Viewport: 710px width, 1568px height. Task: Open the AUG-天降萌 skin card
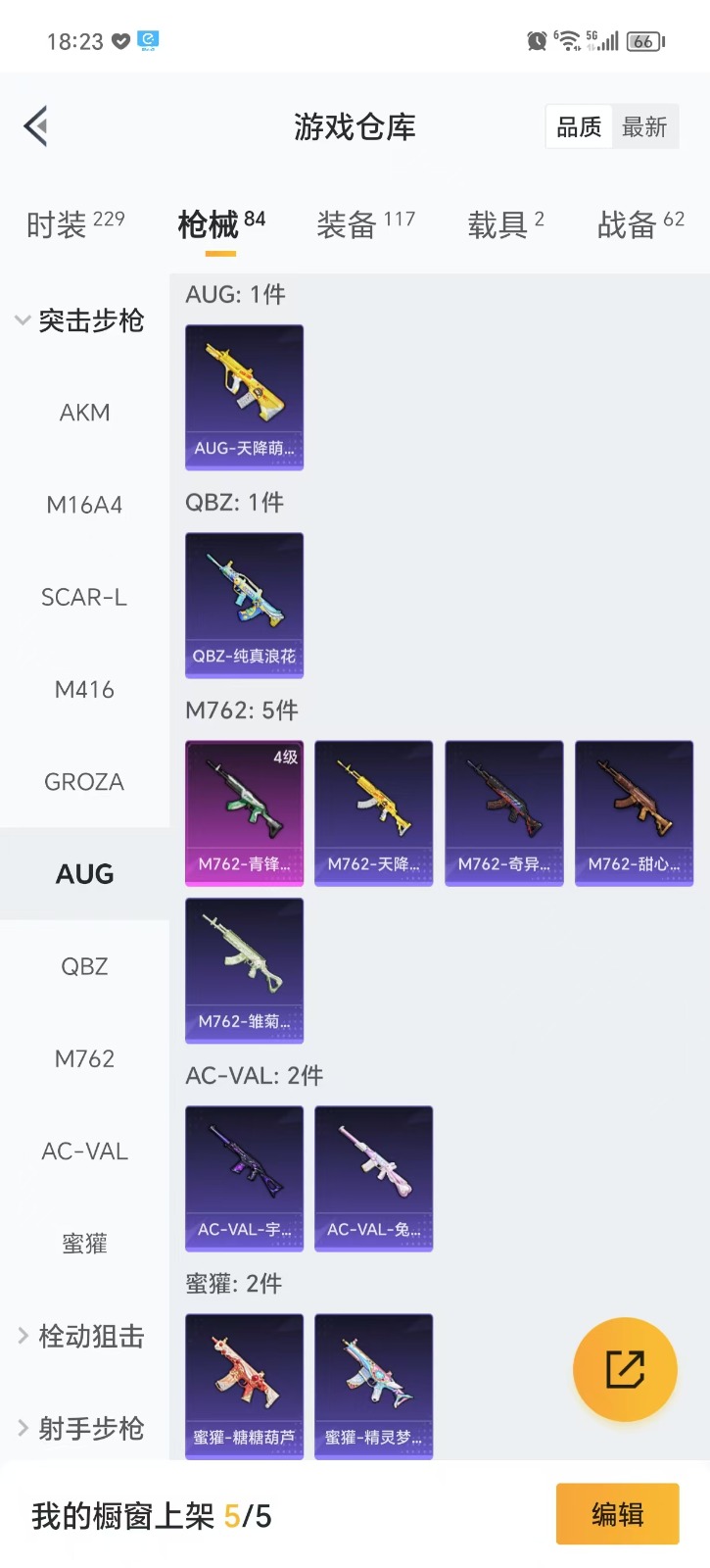pos(244,397)
